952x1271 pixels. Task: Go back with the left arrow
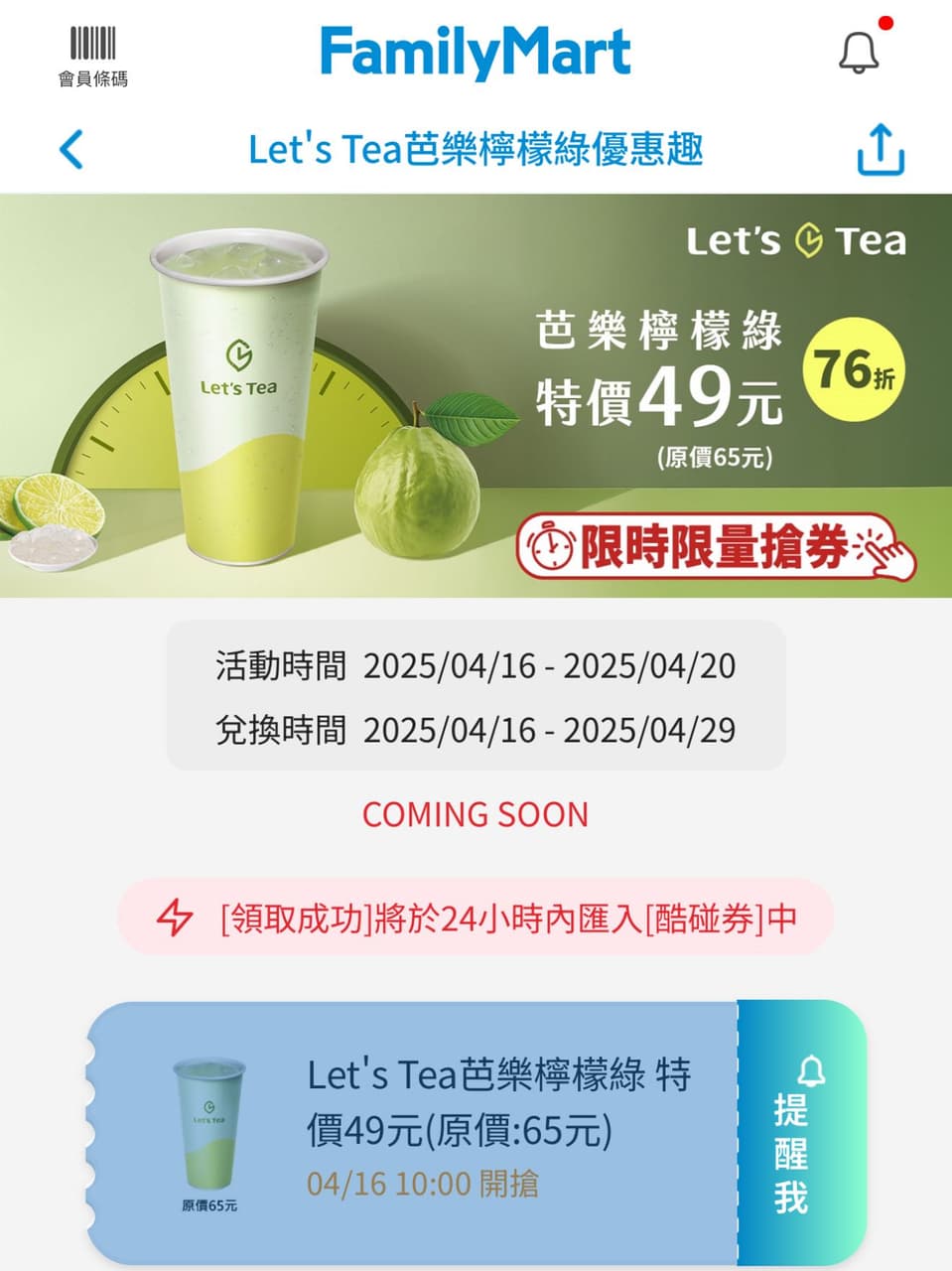(71, 150)
